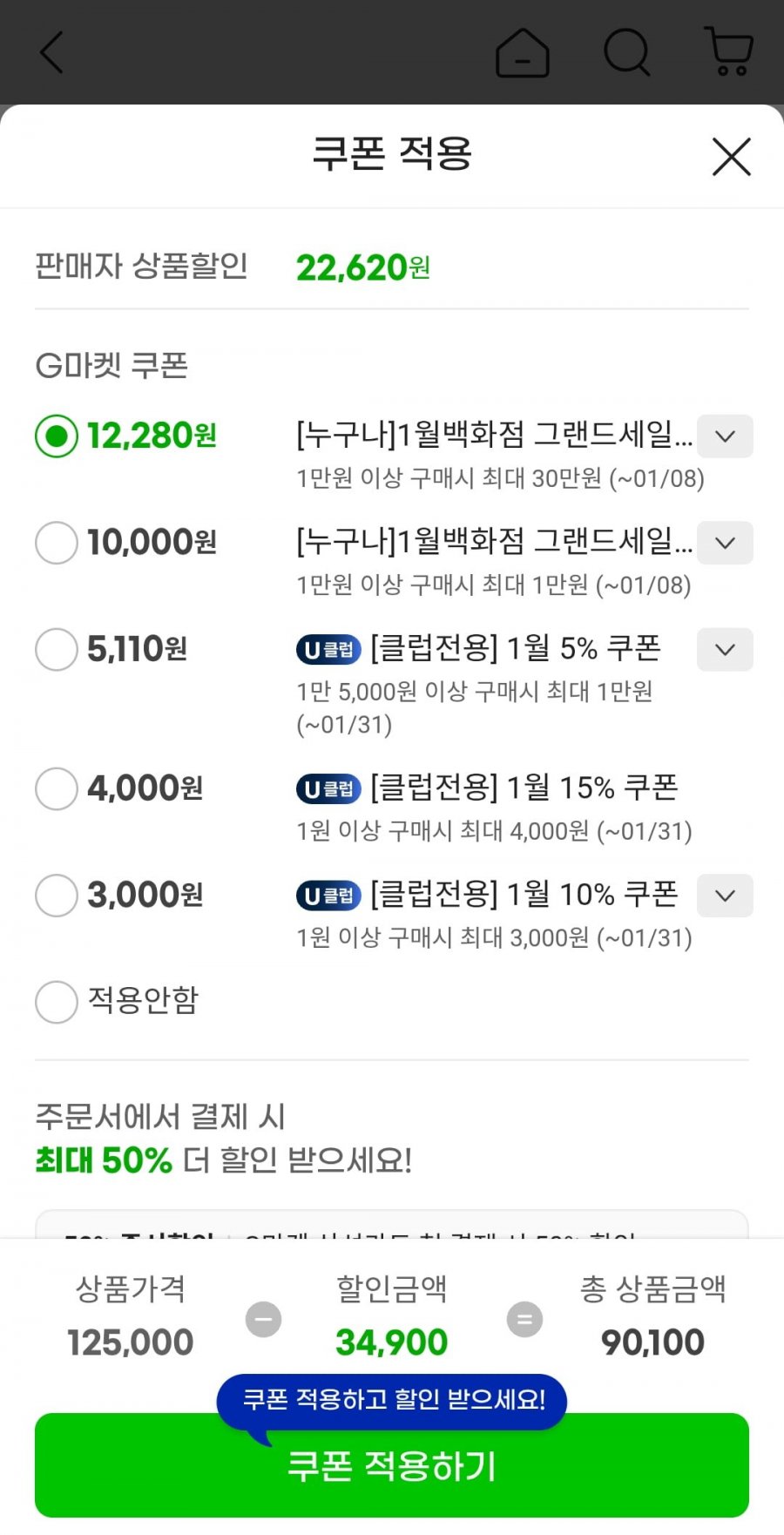Tap the U클럽 badge on the 10% coupon
Screen dimensions: 784x1535
tap(328, 896)
